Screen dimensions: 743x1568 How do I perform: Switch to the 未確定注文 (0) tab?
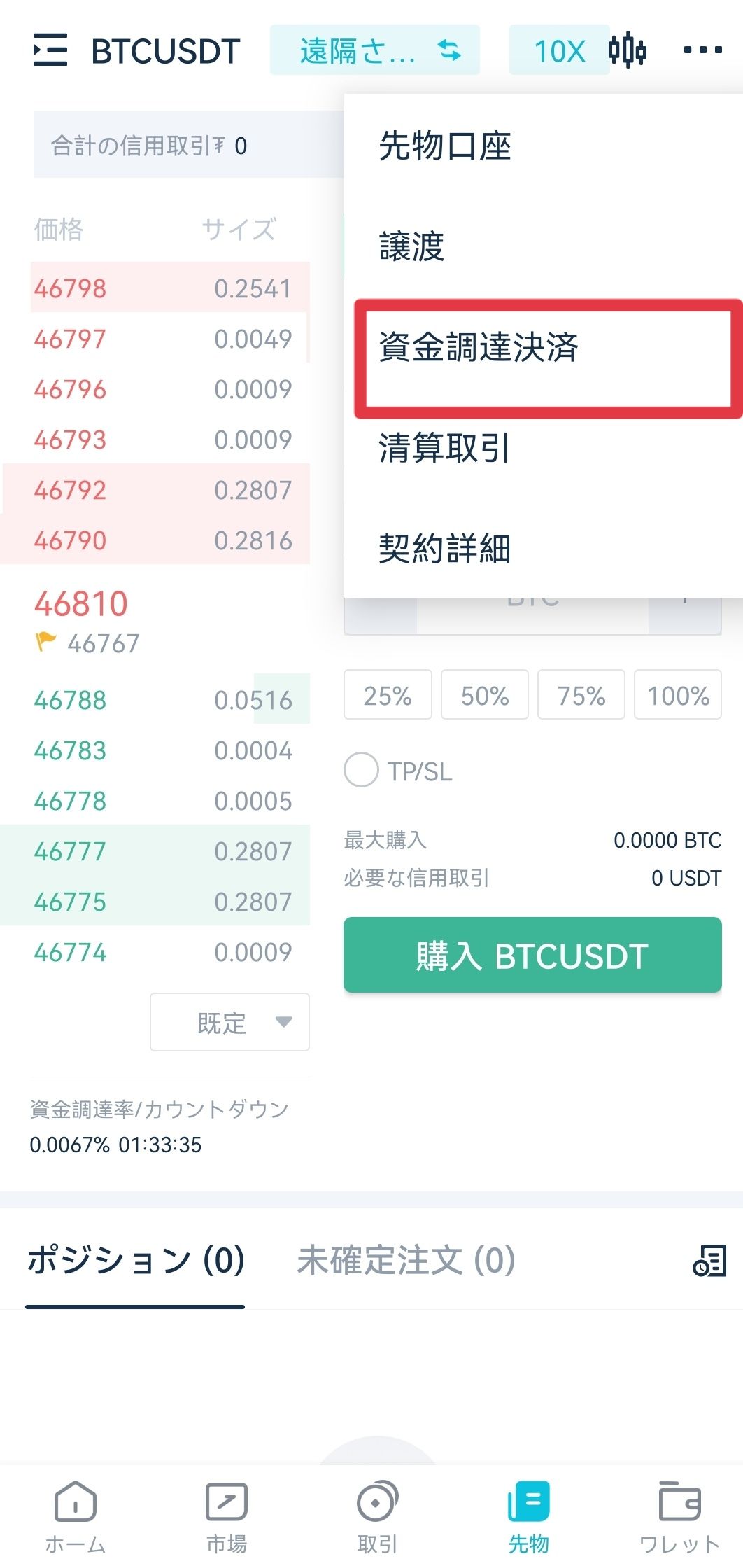tap(406, 1261)
